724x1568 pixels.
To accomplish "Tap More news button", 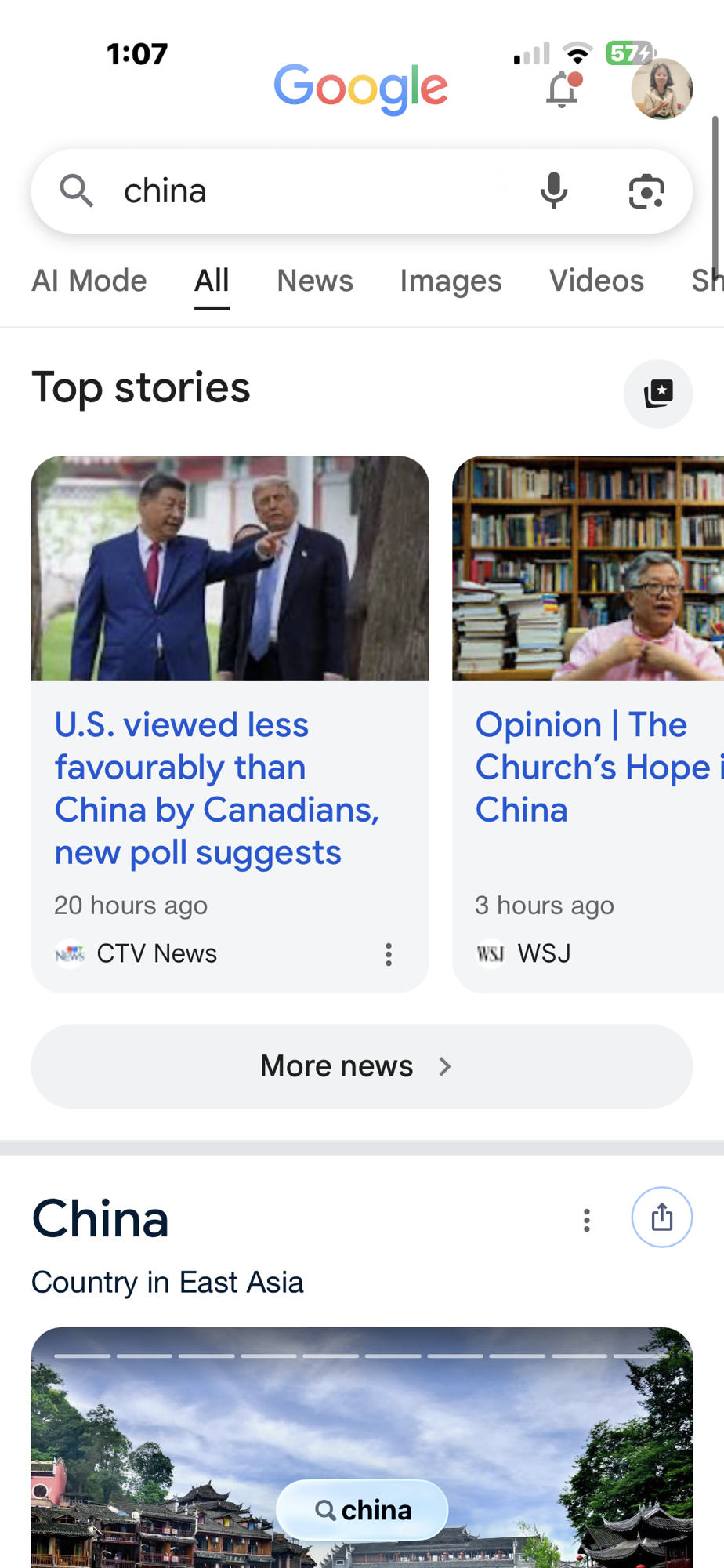I will (361, 1066).
